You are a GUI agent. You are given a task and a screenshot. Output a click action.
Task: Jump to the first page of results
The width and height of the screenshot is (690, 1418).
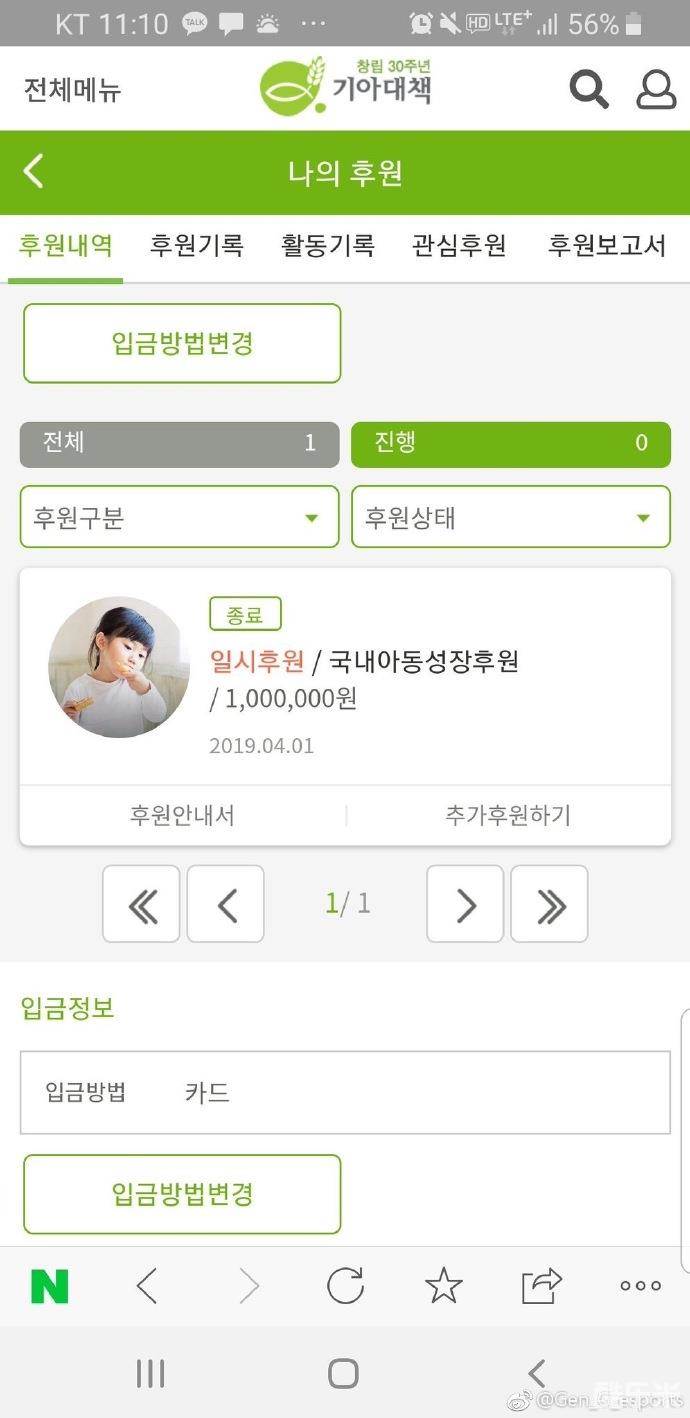tap(141, 904)
